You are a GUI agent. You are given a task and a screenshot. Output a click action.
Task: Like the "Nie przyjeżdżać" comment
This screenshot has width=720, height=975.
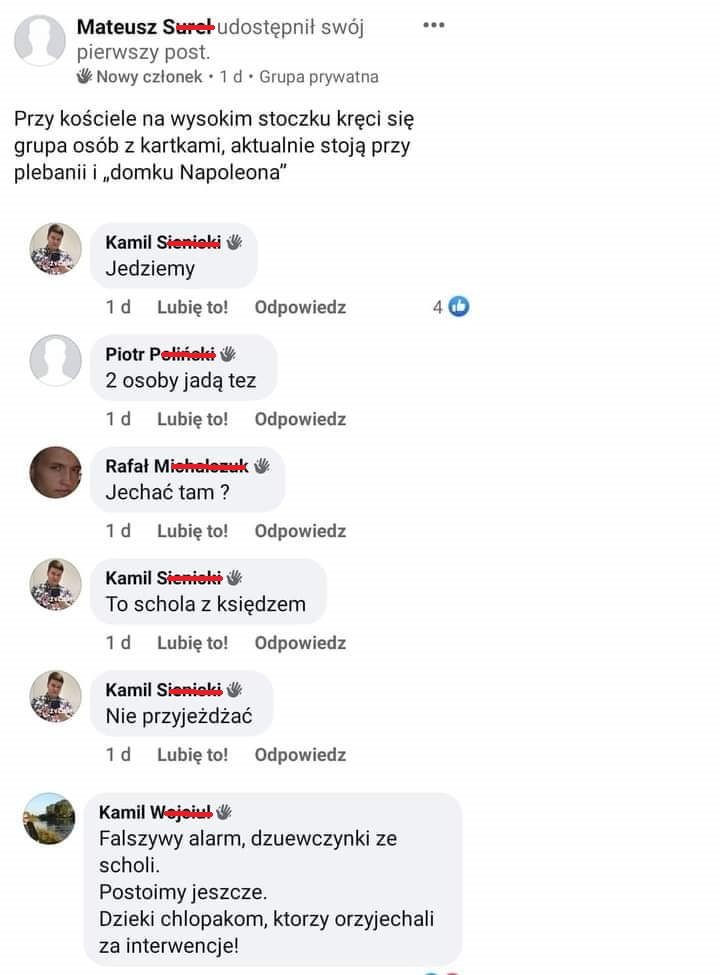pyautogui.click(x=192, y=755)
